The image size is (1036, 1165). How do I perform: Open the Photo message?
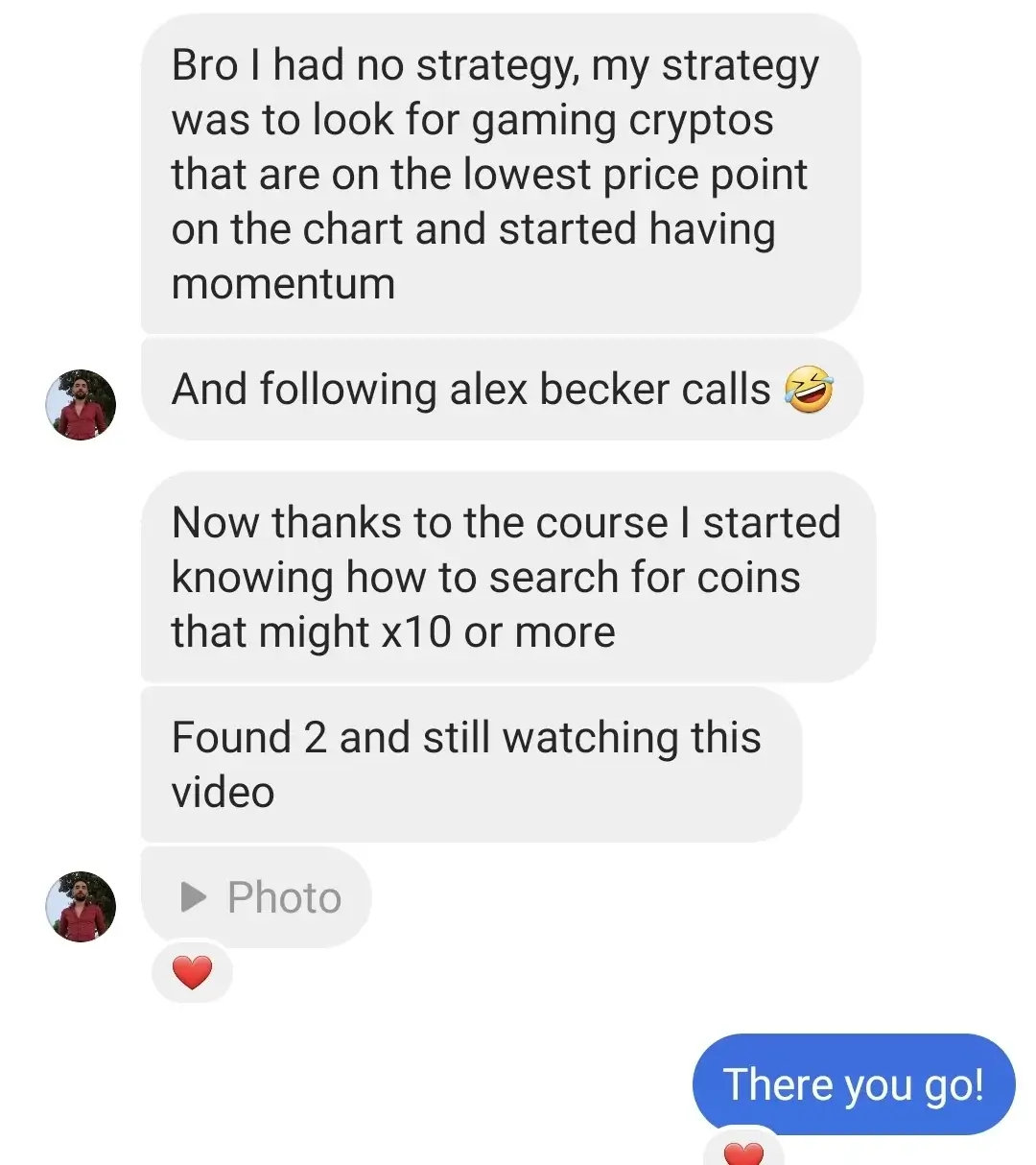pyautogui.click(x=257, y=897)
